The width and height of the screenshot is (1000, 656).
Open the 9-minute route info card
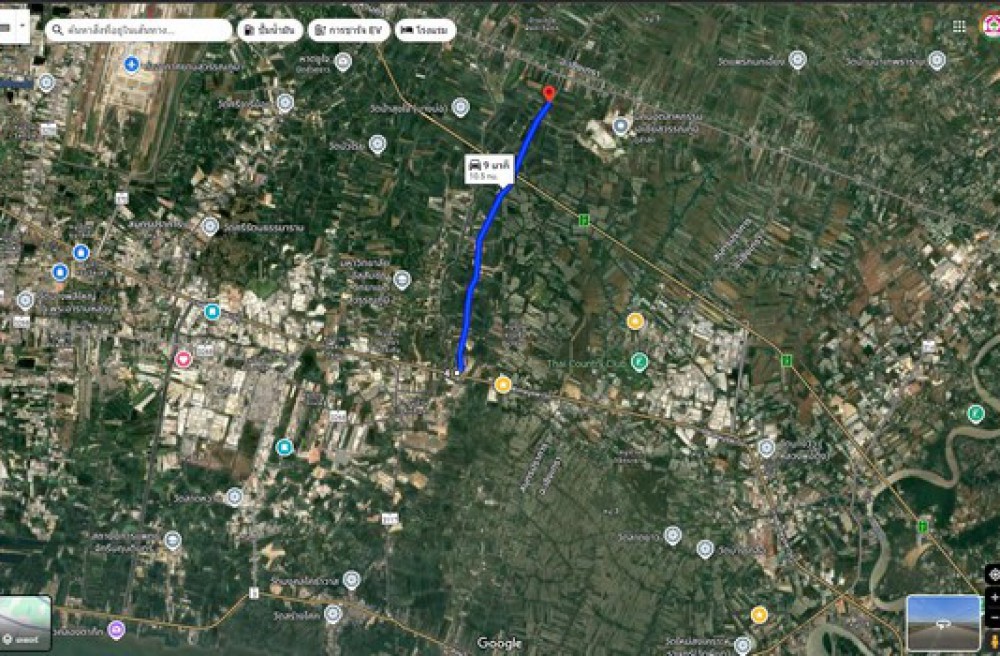tap(489, 168)
